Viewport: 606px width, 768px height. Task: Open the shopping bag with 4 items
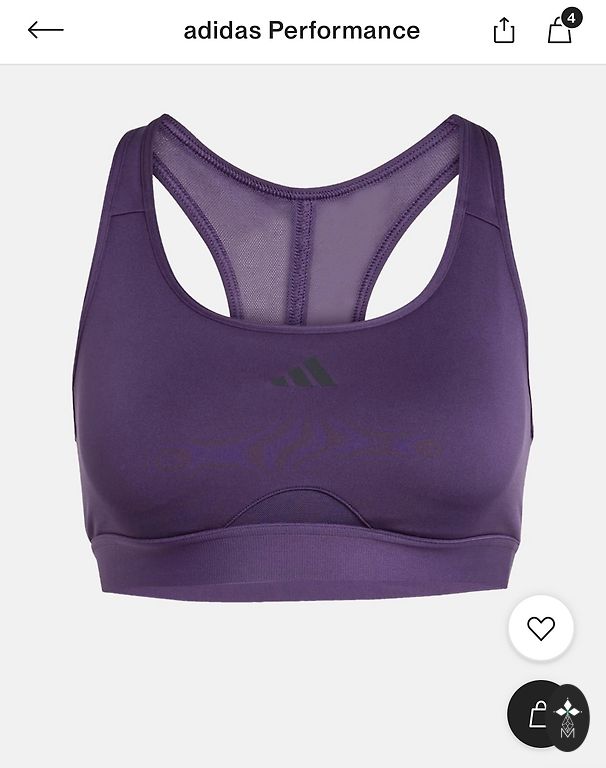pos(560,30)
